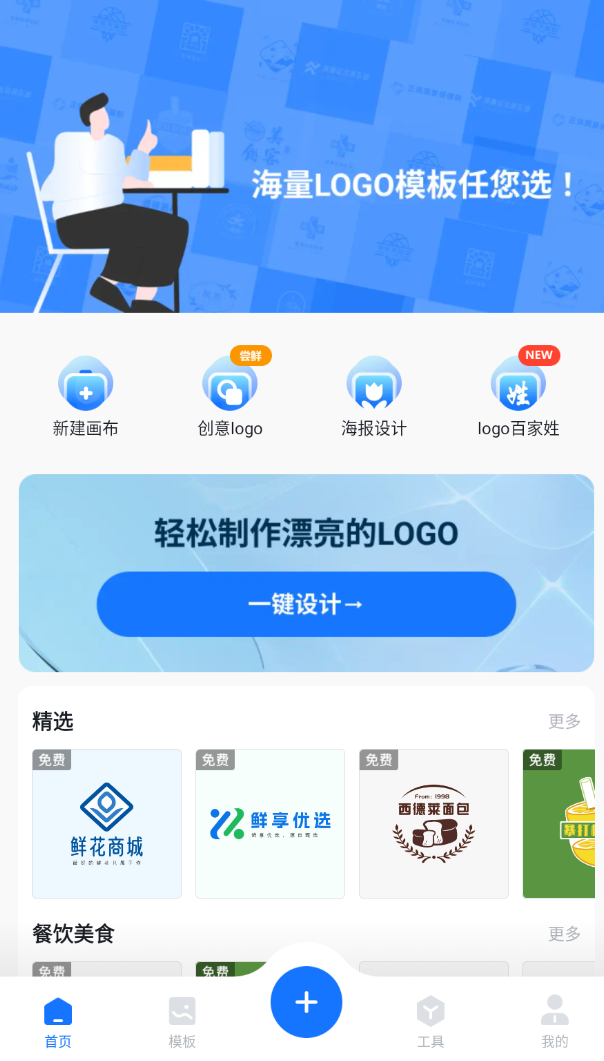604x1061 pixels.
Task: Open the 海量LOGO模板任您选 top banner
Action: (302, 157)
